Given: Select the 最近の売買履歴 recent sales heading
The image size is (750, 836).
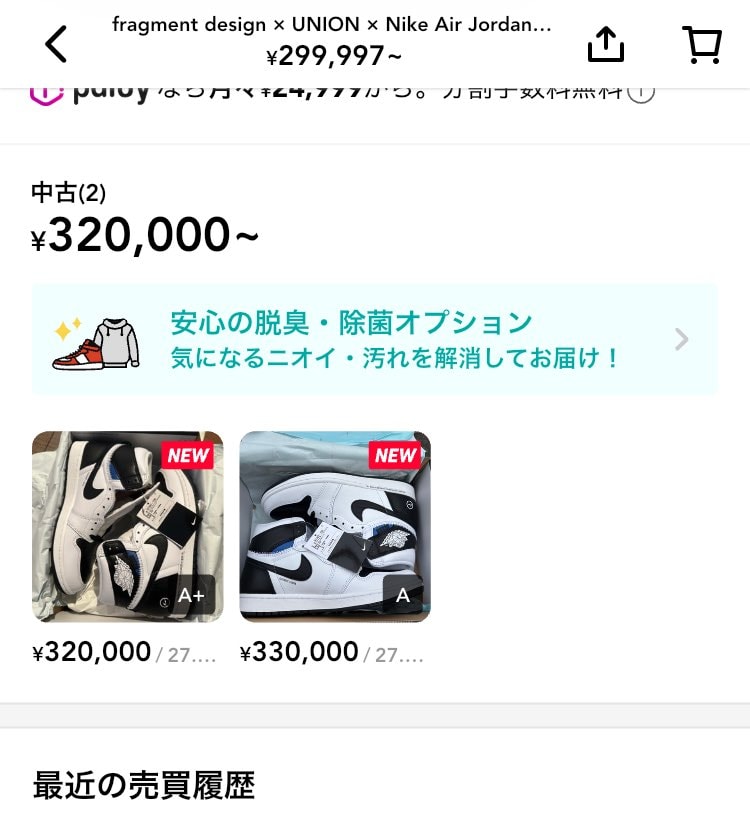Looking at the screenshot, I should click(144, 787).
